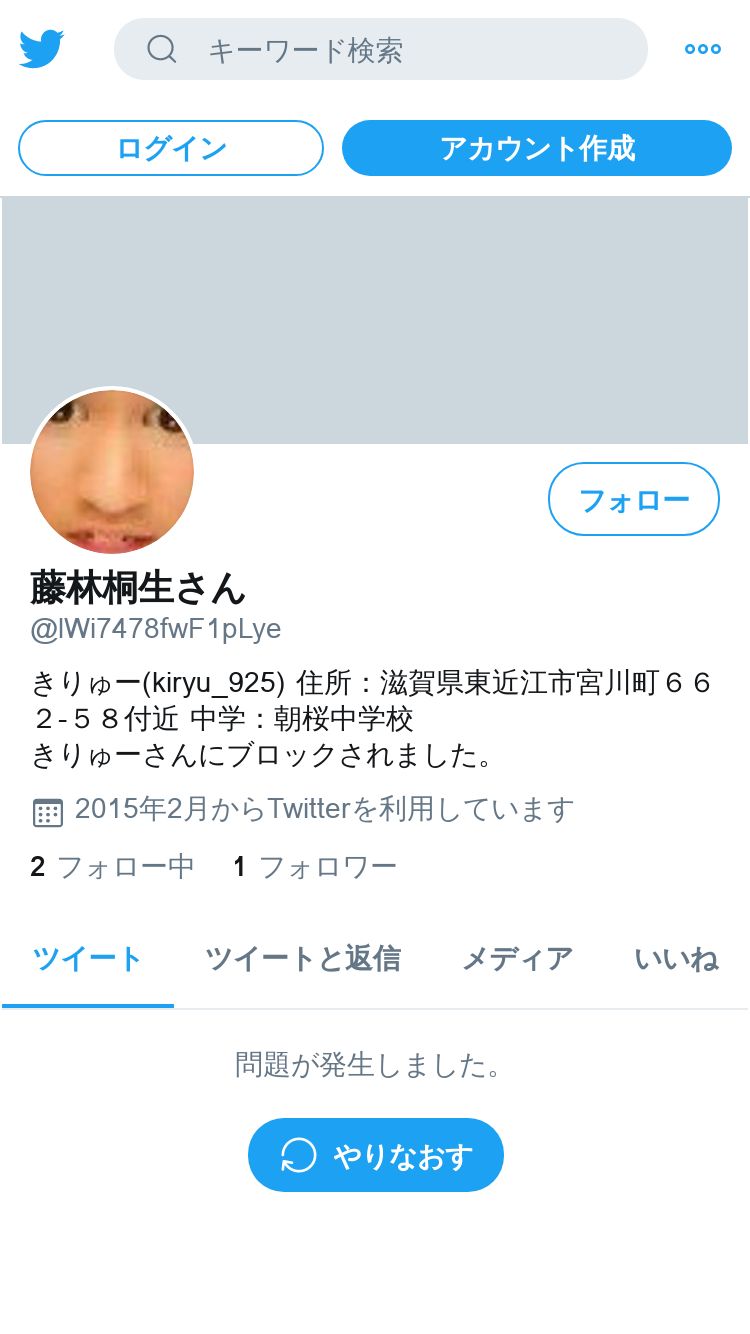The width and height of the screenshot is (750, 1334).
Task: Switch to the いいね tab
Action: [x=677, y=959]
